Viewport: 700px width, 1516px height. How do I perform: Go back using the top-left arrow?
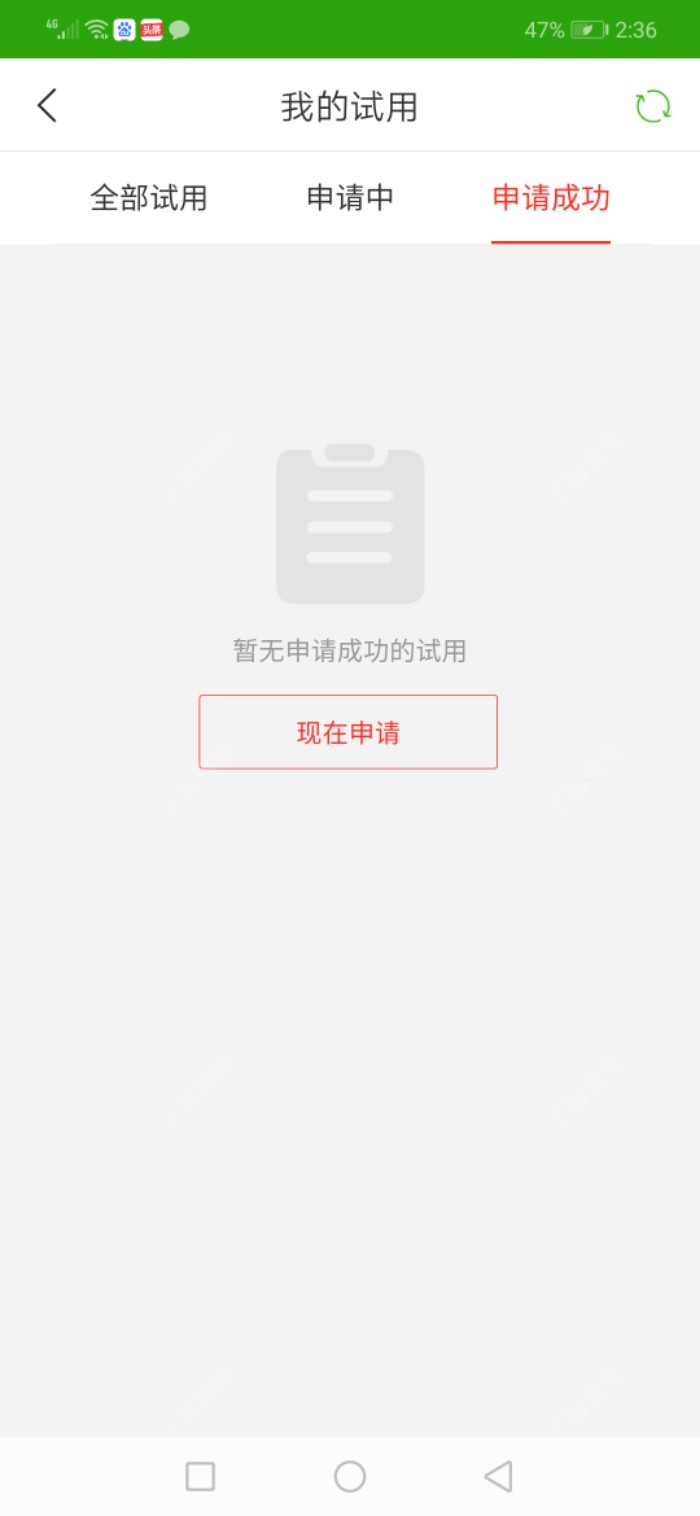point(47,105)
